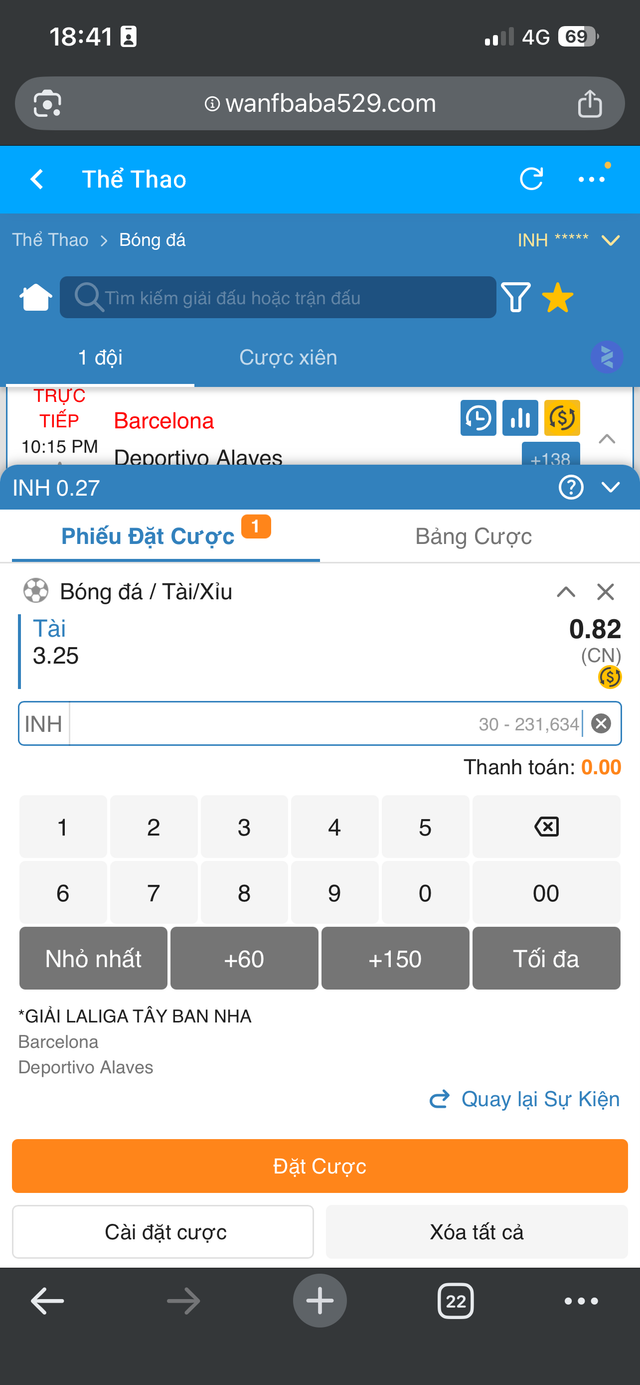Tap the keypad backspace key
The height and width of the screenshot is (1385, 640).
click(x=546, y=827)
